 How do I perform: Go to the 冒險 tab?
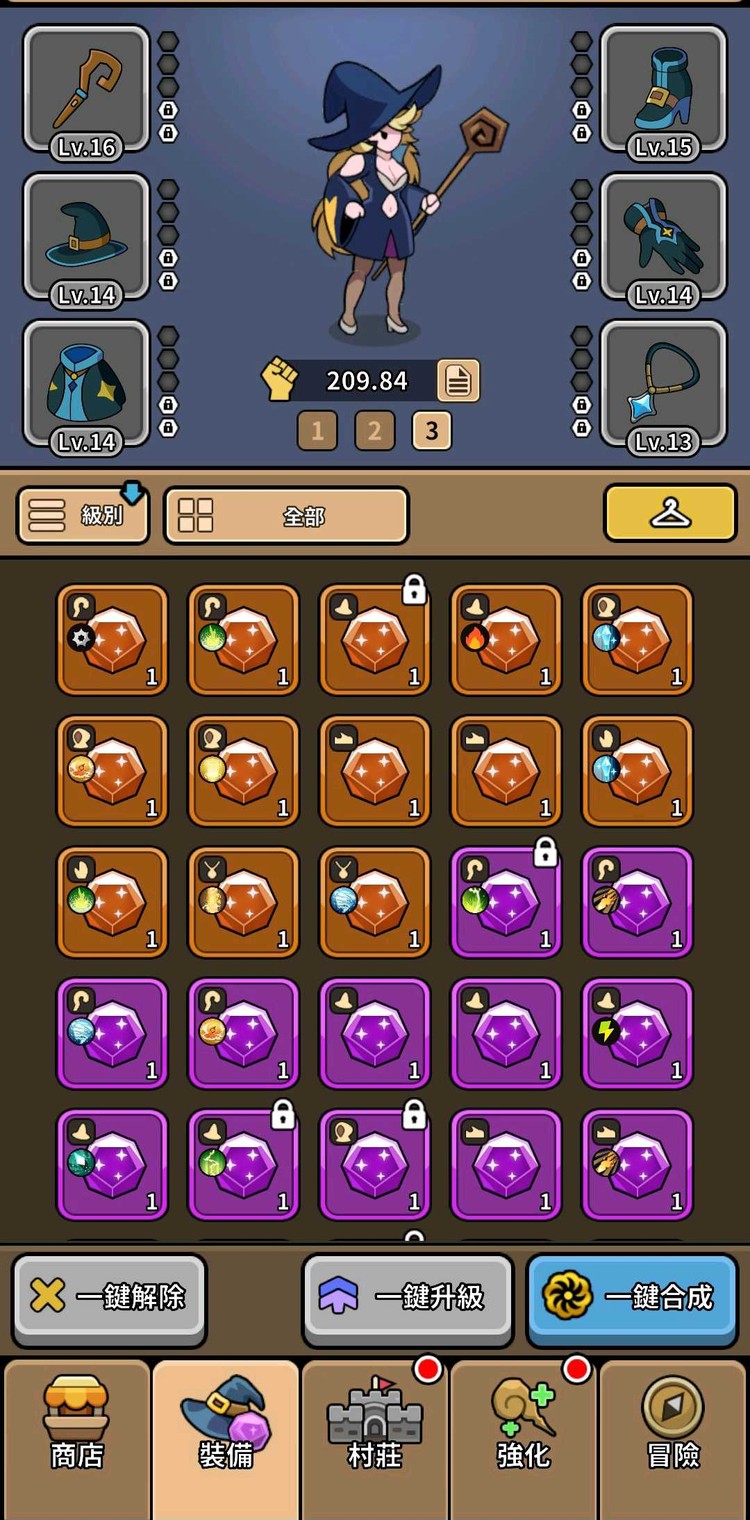tap(673, 1437)
